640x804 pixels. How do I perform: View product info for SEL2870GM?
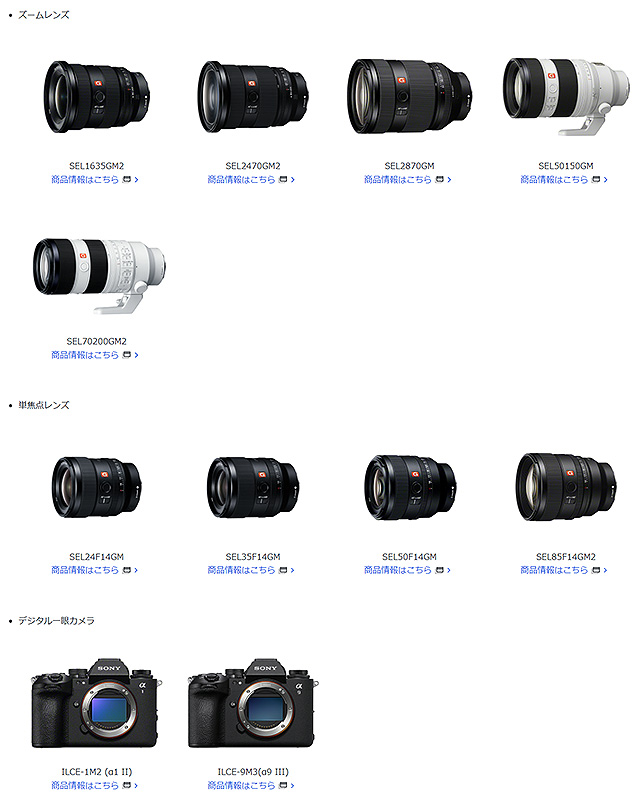pyautogui.click(x=399, y=180)
